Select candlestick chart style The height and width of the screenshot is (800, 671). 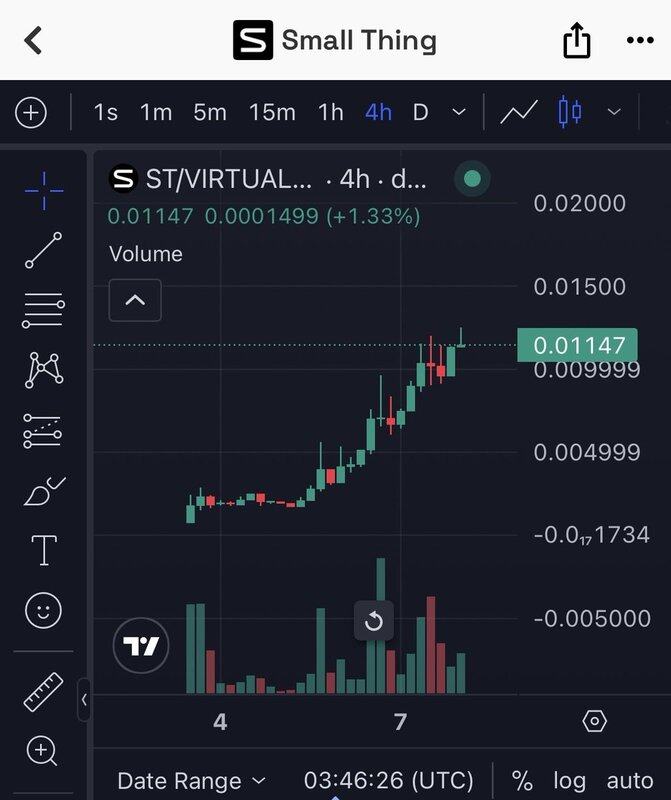pyautogui.click(x=570, y=112)
